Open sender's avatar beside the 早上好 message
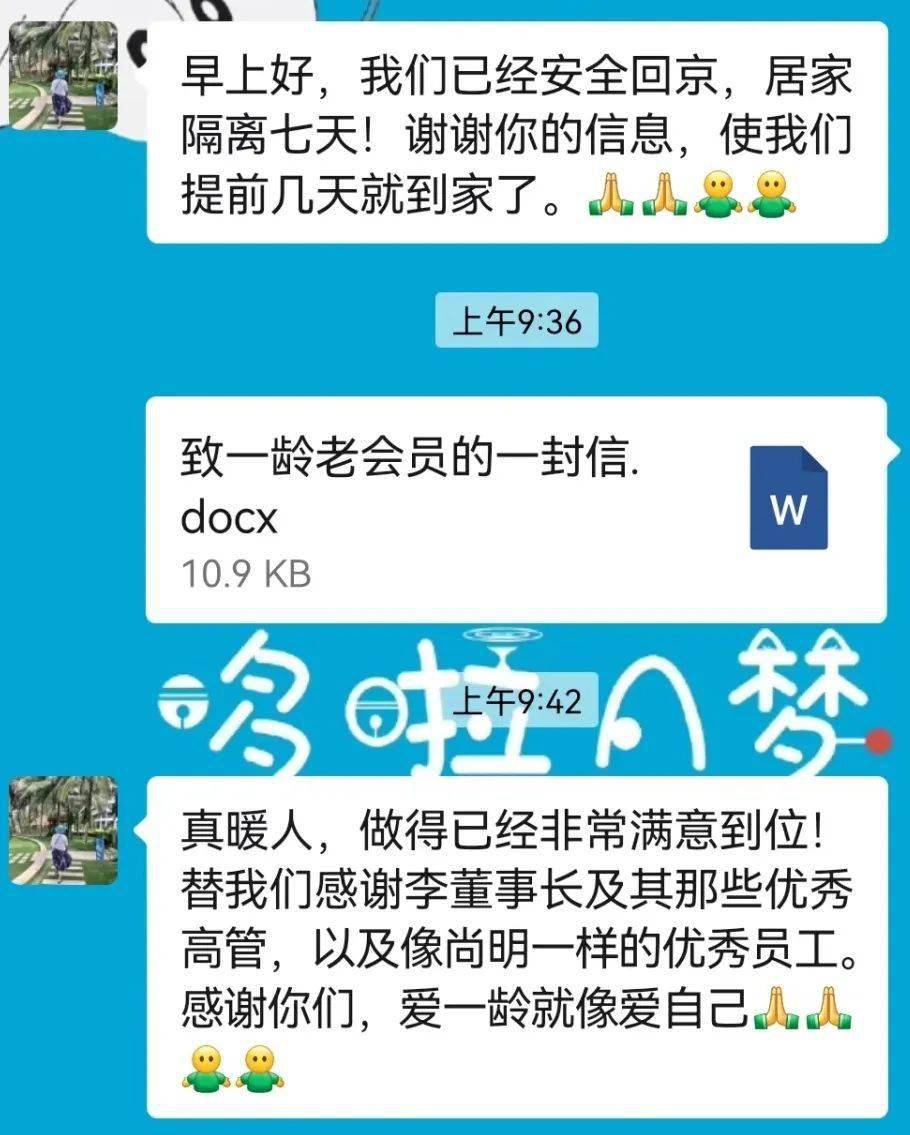This screenshot has width=910, height=1135. click(x=64, y=76)
